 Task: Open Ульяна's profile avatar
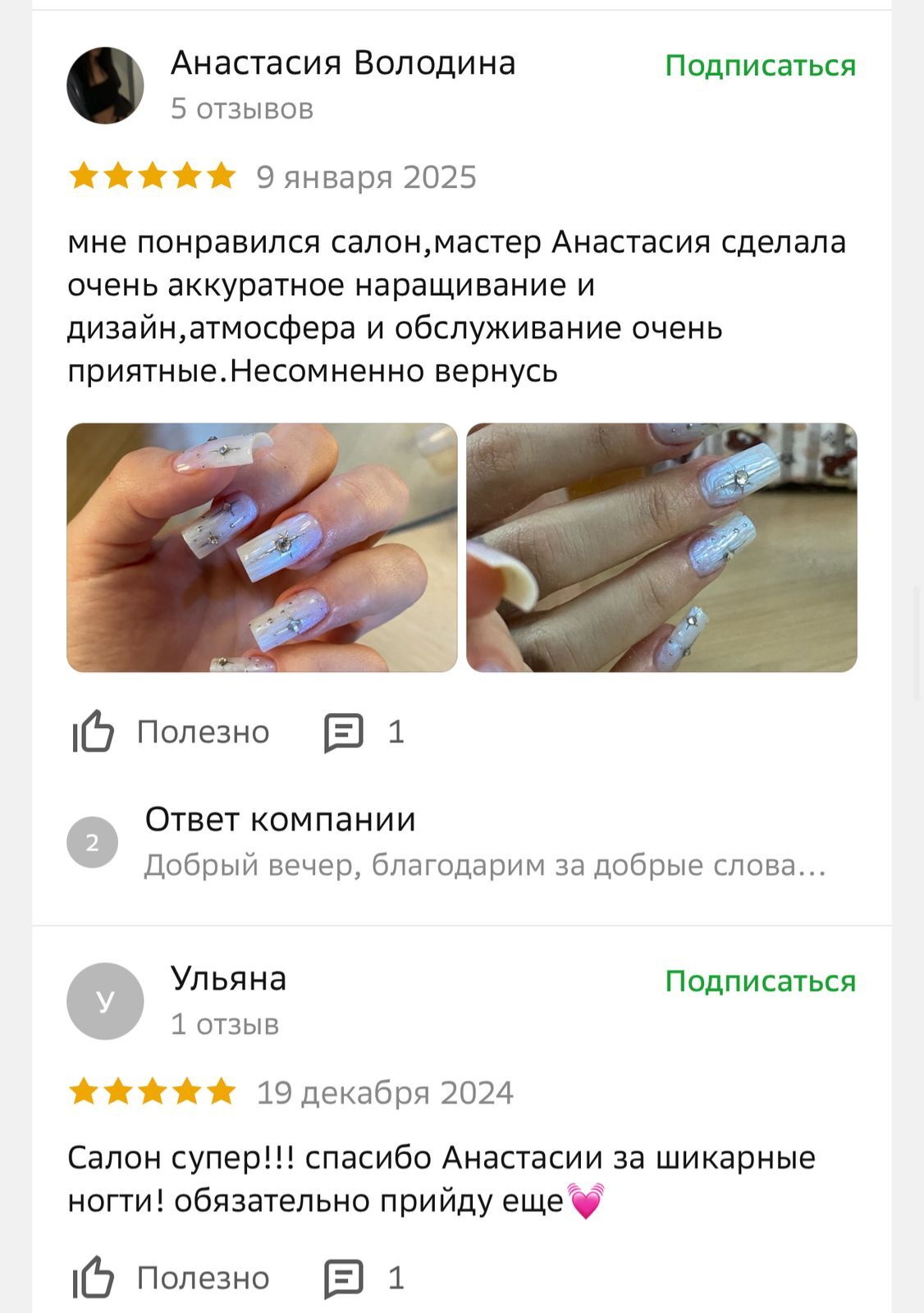coord(105,1001)
